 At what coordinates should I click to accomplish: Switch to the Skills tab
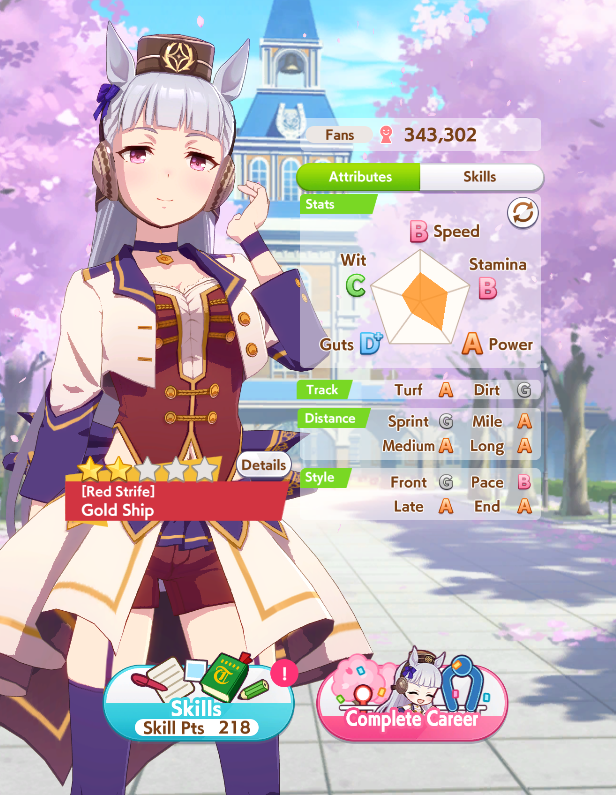481,176
